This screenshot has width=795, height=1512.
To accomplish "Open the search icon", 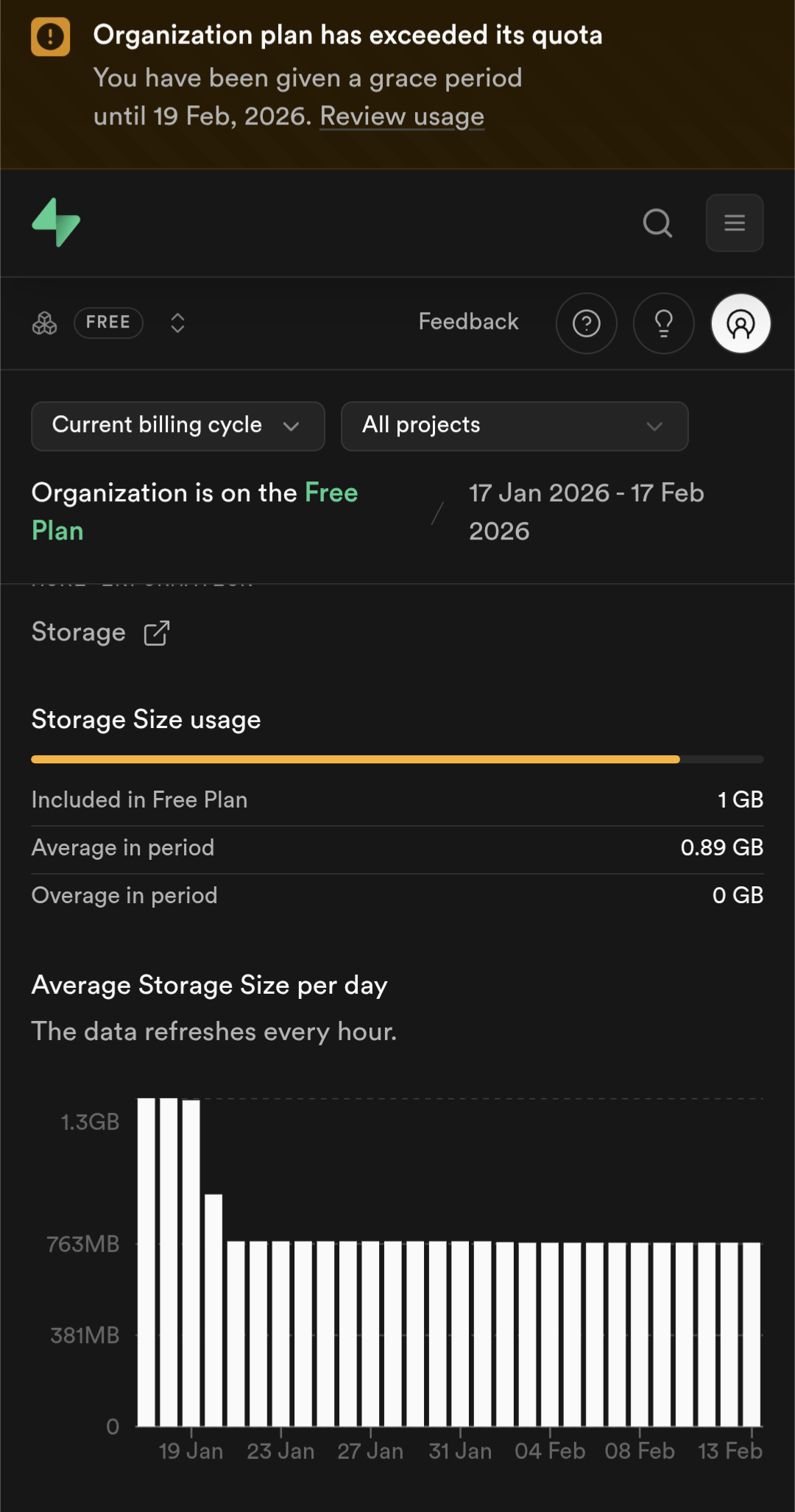I will click(657, 223).
